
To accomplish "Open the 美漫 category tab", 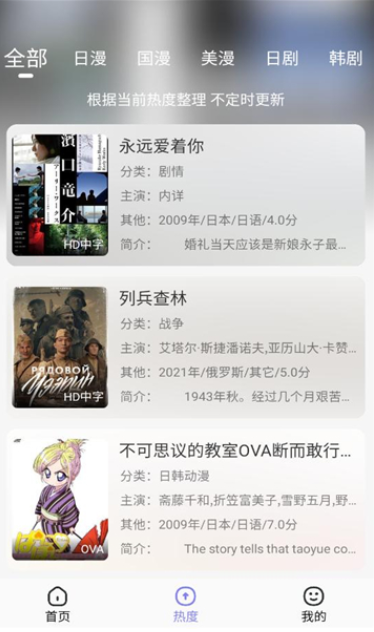I will [218, 58].
